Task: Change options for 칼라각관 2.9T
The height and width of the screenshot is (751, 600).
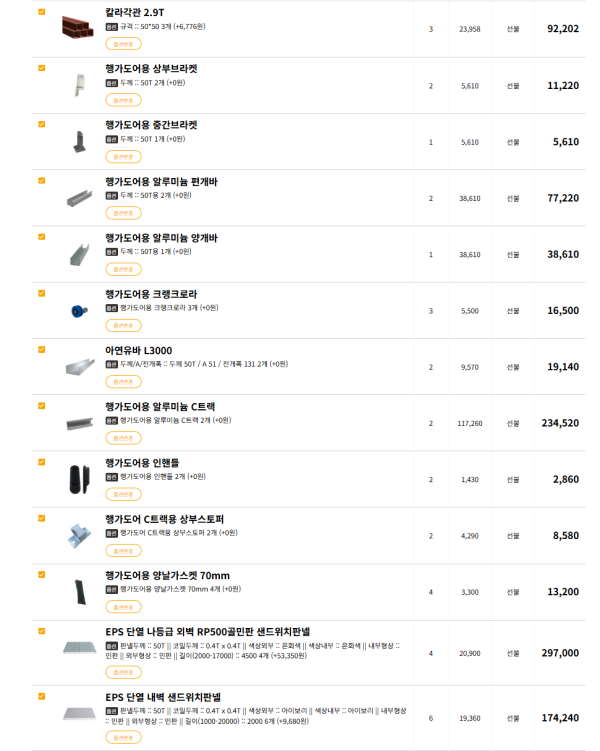Action: point(123,44)
